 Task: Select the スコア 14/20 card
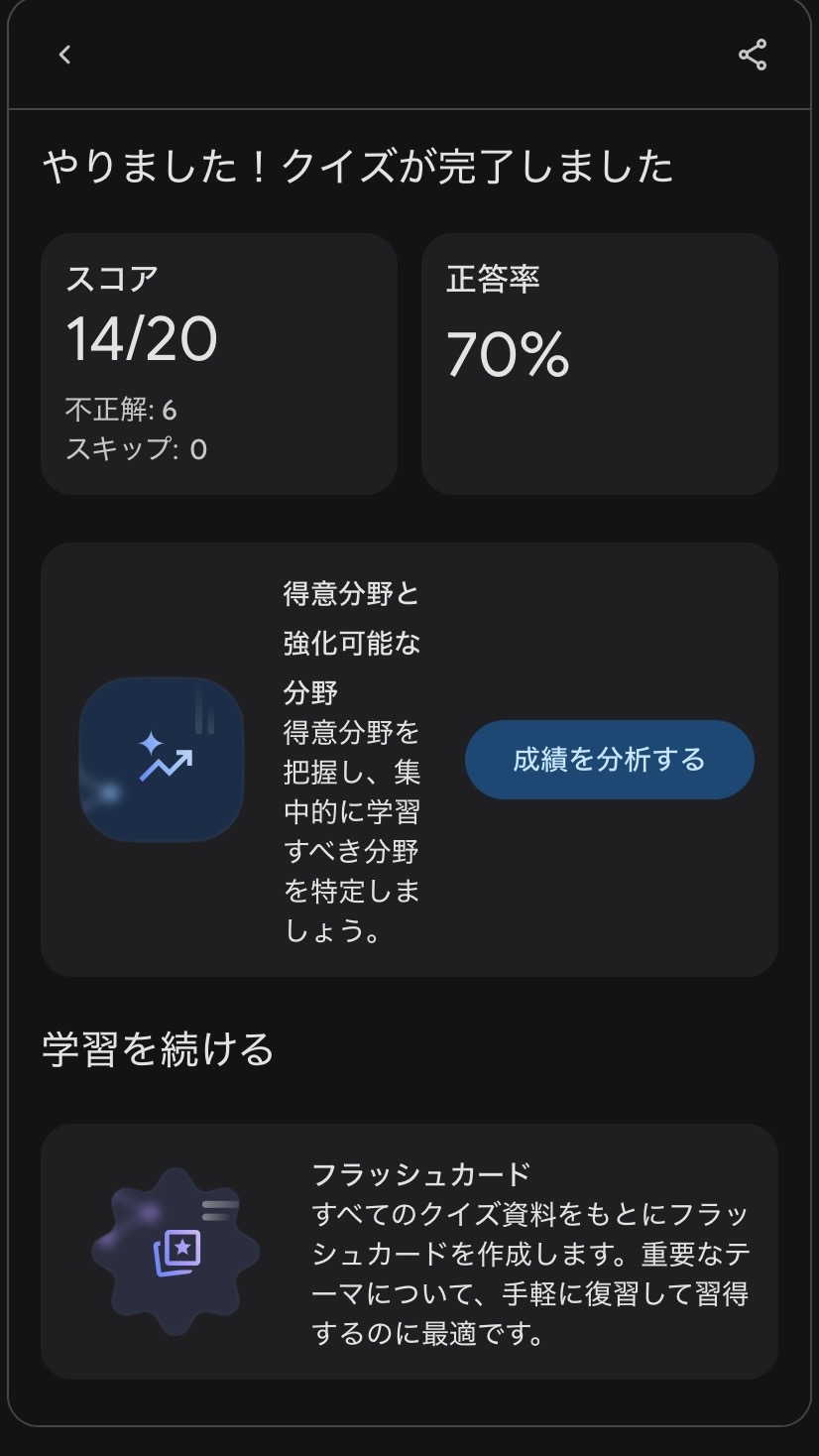click(x=218, y=362)
